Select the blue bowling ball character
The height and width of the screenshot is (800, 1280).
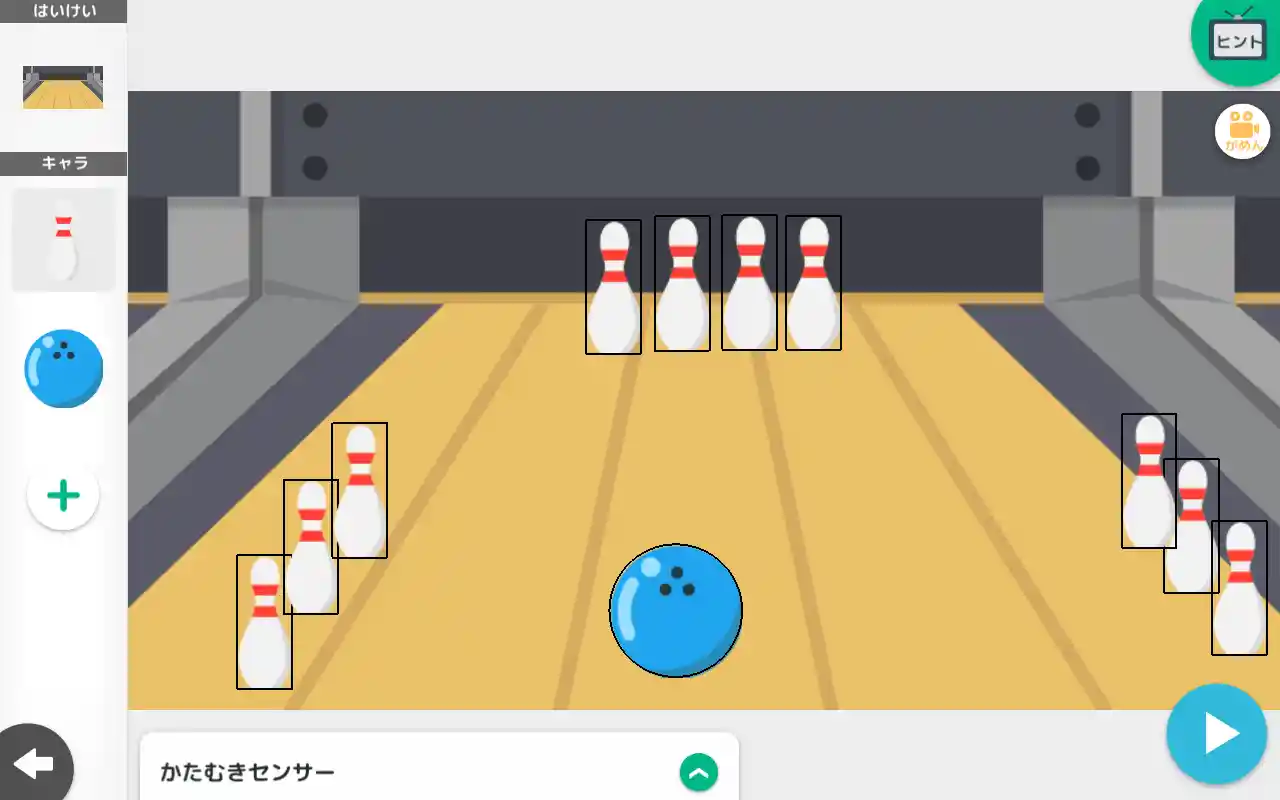pyautogui.click(x=64, y=368)
